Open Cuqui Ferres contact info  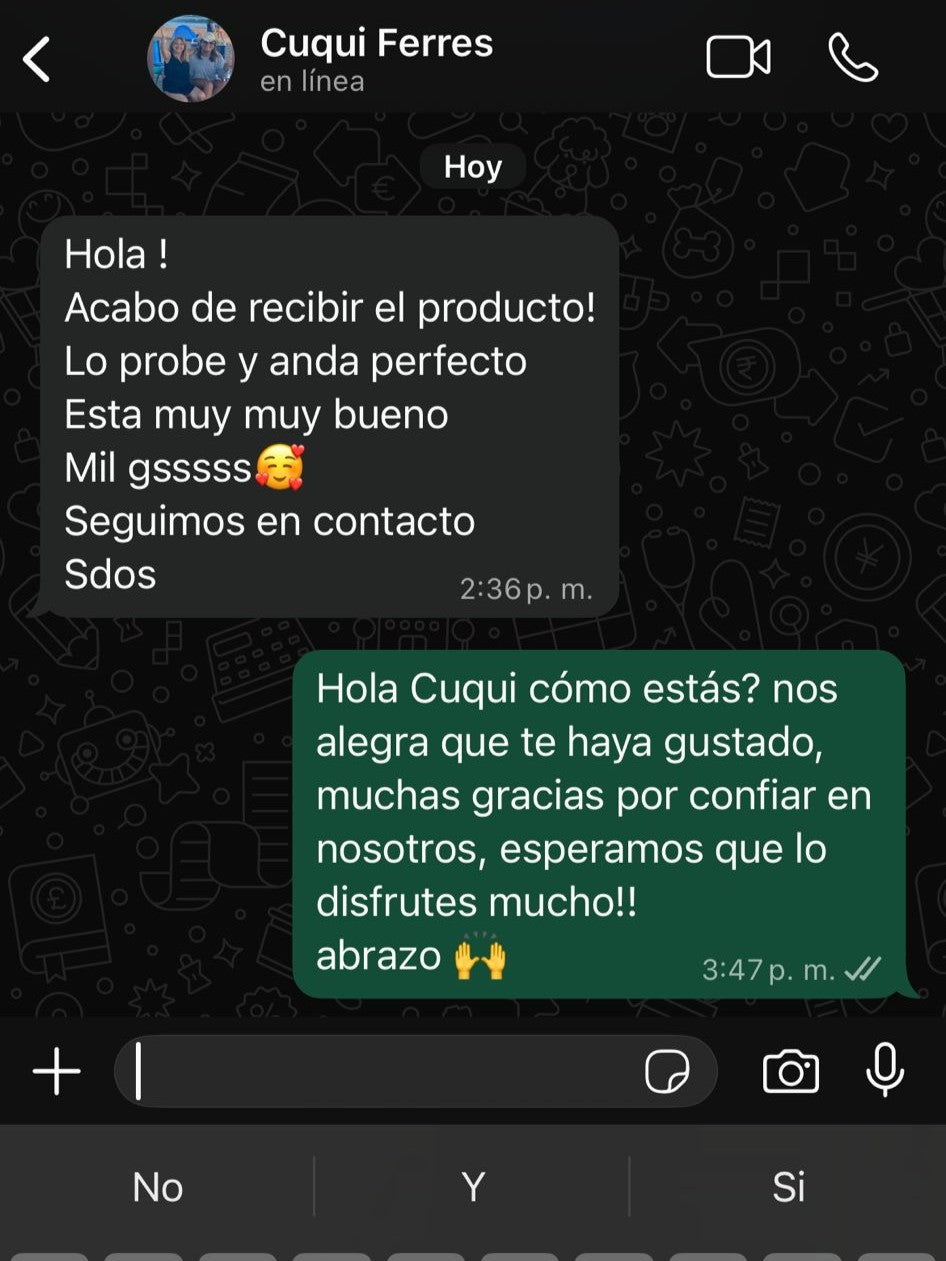[x=376, y=58]
